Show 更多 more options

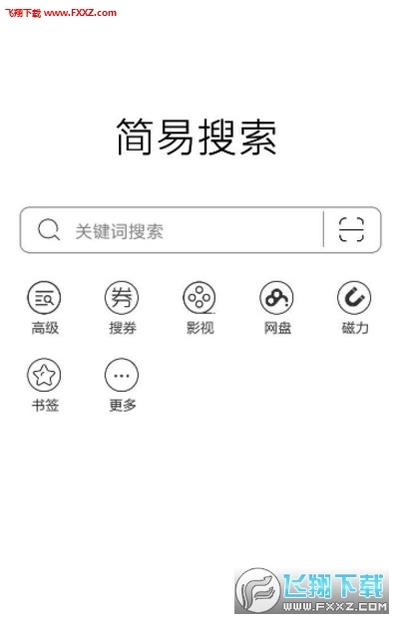(x=122, y=385)
